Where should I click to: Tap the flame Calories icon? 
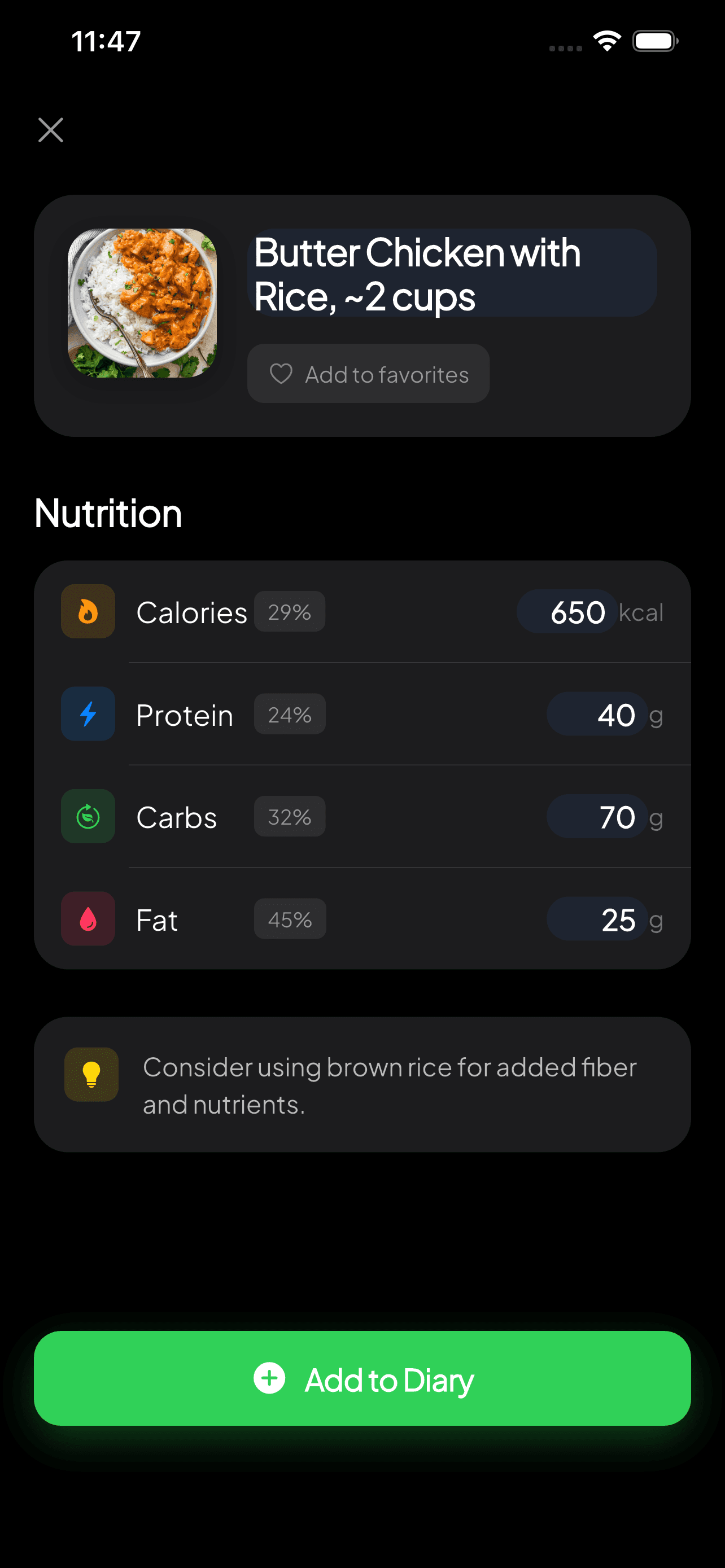pyautogui.click(x=87, y=612)
